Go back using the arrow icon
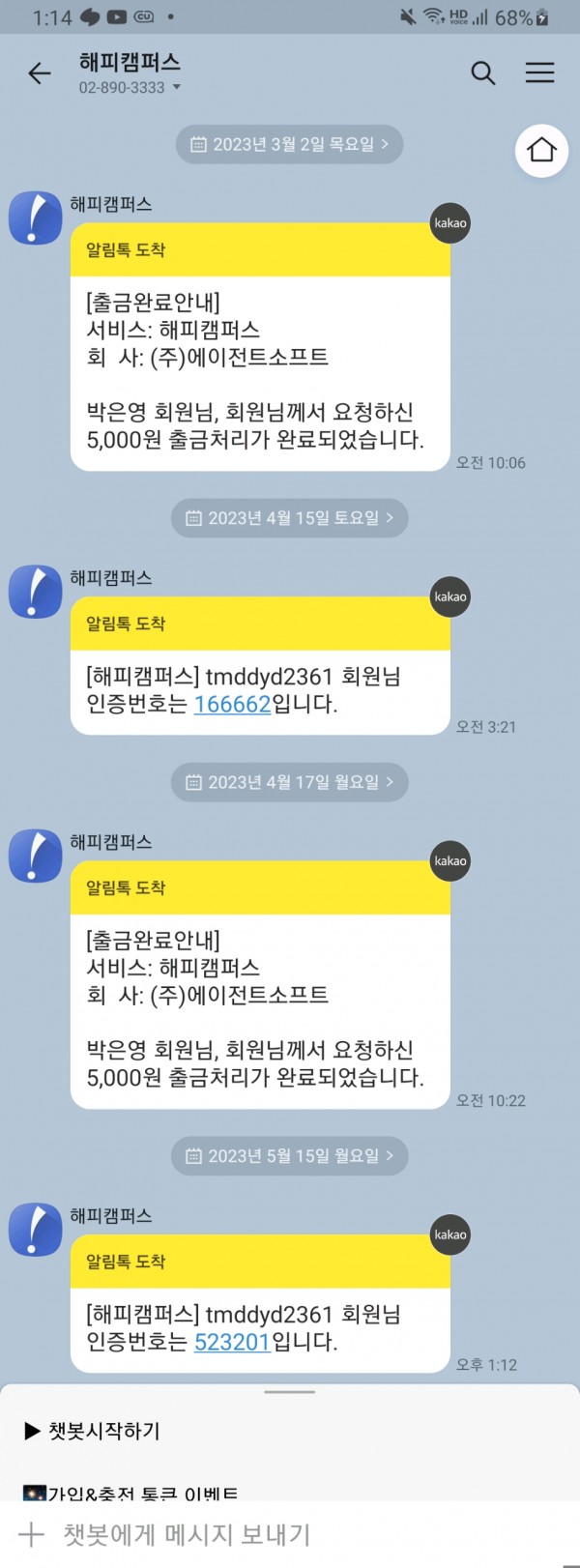This screenshot has height=1568, width=580. click(40, 73)
